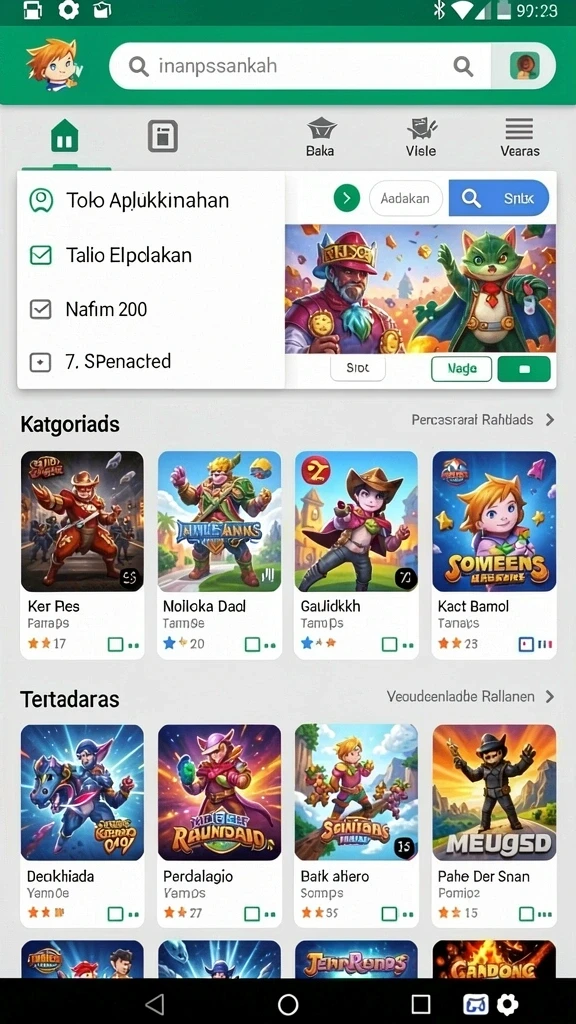Open the search field with inanpssankah text
576x1024 pixels.
point(300,66)
